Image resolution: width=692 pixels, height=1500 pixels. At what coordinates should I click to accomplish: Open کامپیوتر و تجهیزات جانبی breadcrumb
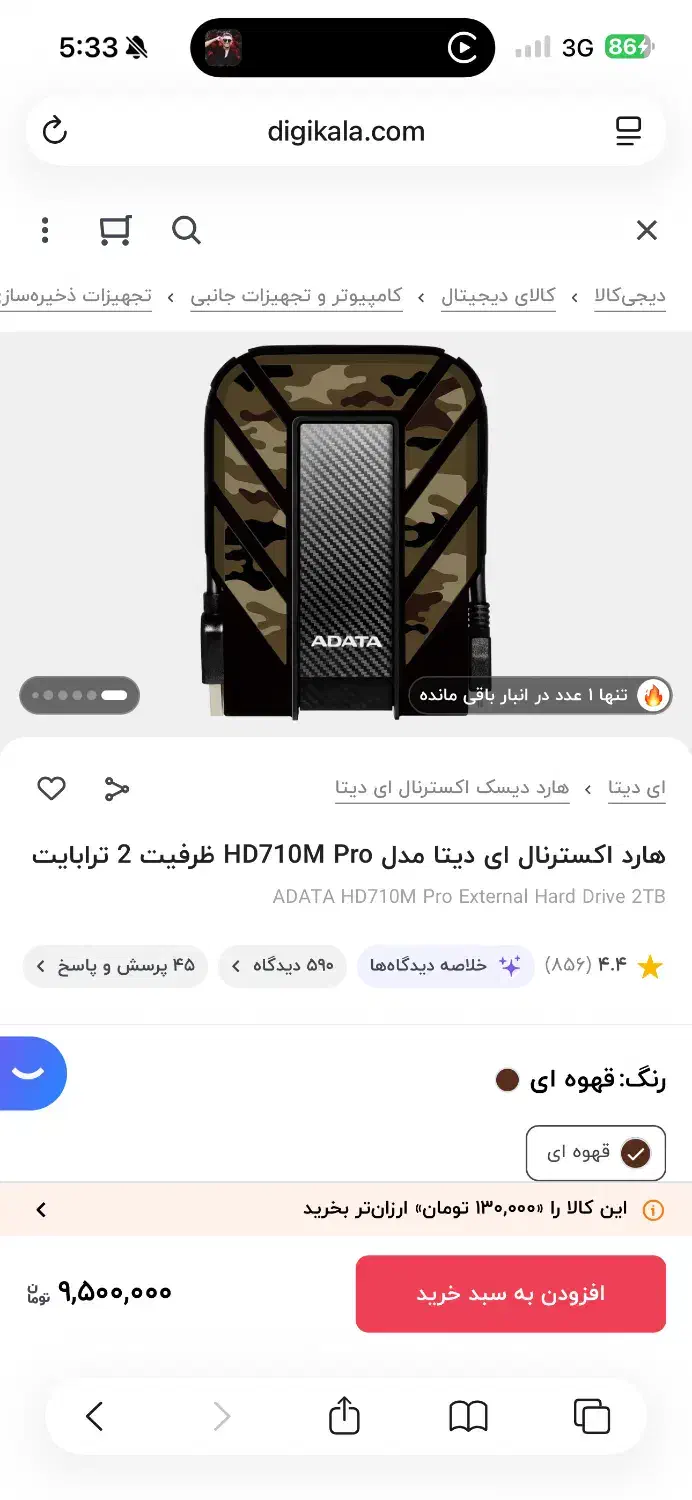coord(296,296)
